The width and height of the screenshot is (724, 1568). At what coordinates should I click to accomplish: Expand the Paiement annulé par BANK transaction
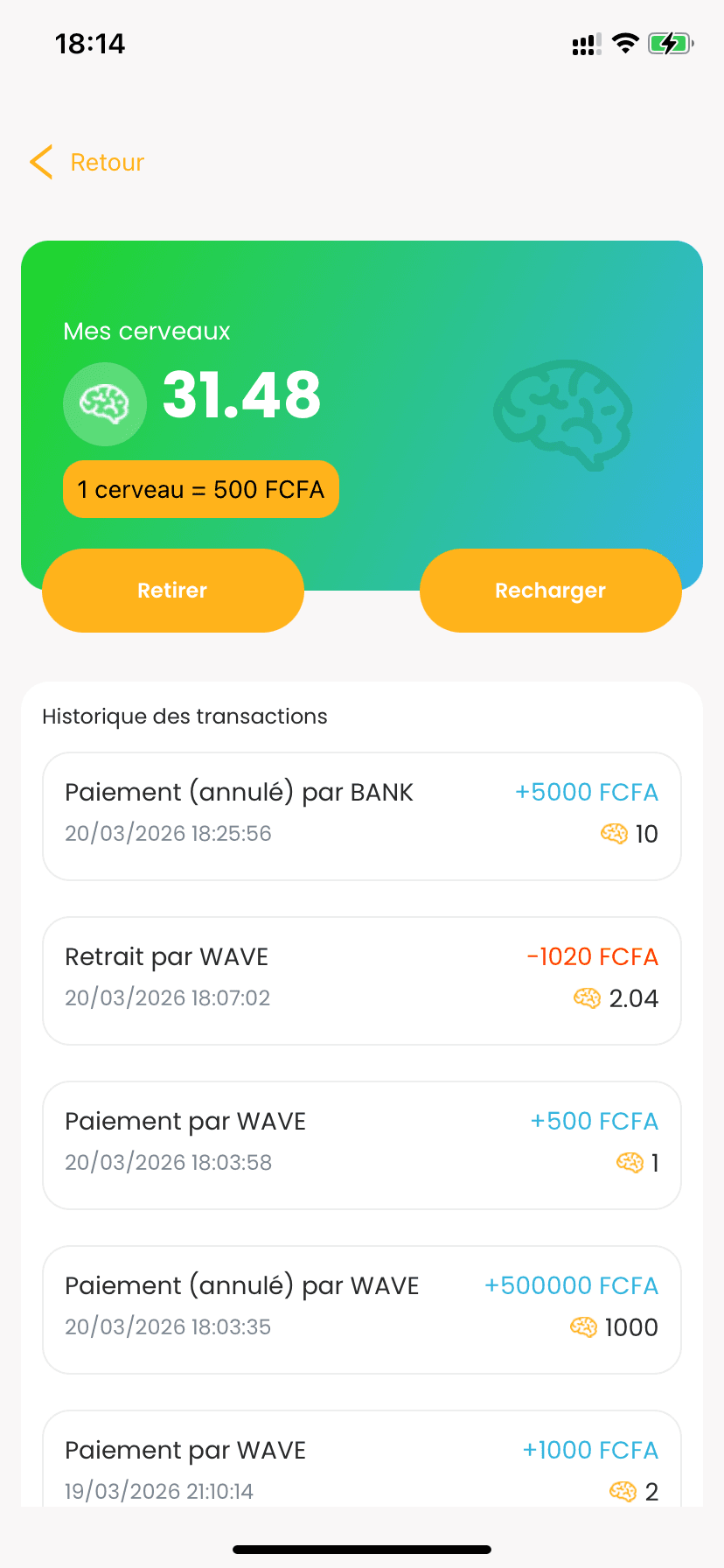tap(361, 814)
